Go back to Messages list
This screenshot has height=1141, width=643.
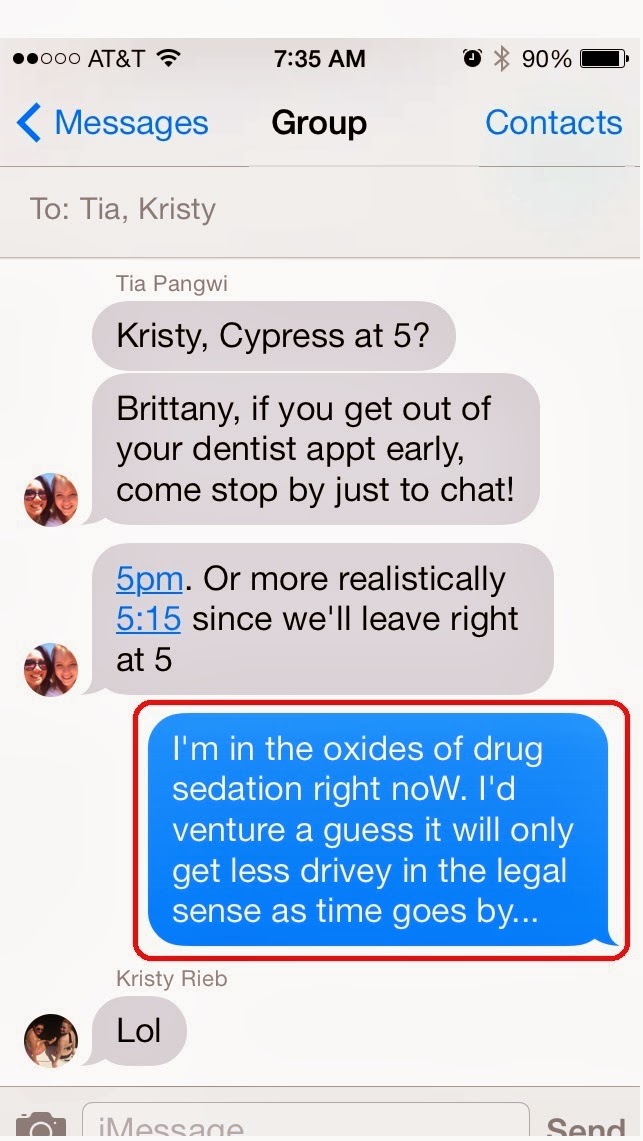[112, 123]
